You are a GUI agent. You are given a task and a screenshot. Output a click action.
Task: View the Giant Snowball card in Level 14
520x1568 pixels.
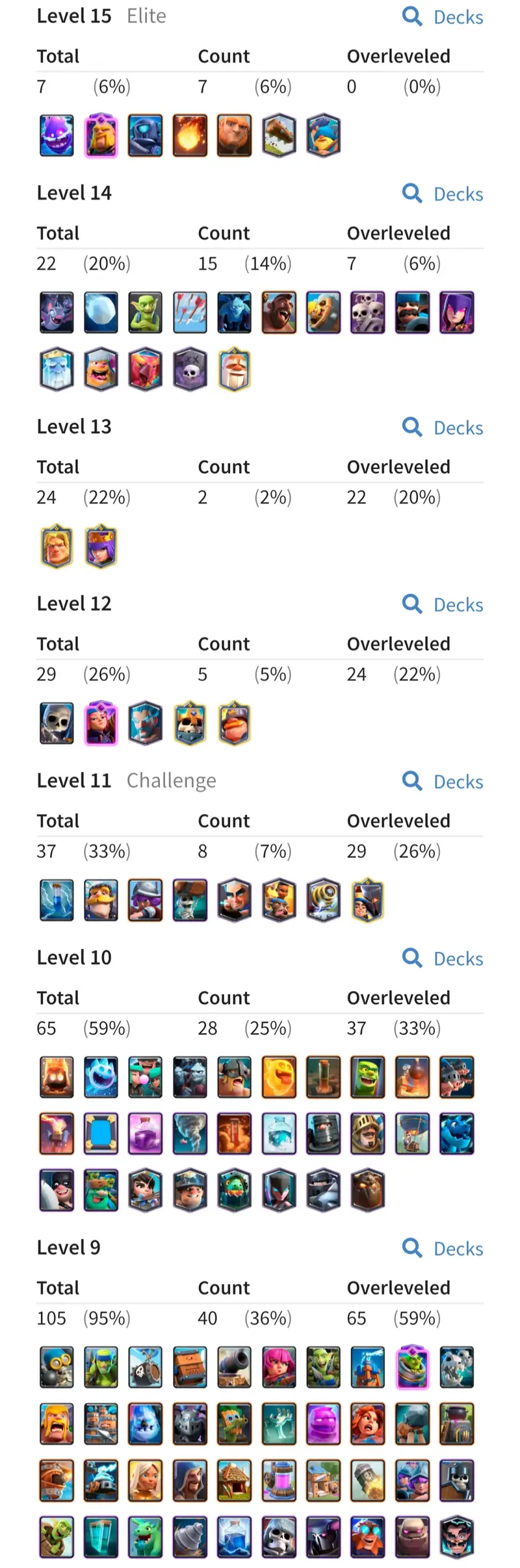[101, 313]
